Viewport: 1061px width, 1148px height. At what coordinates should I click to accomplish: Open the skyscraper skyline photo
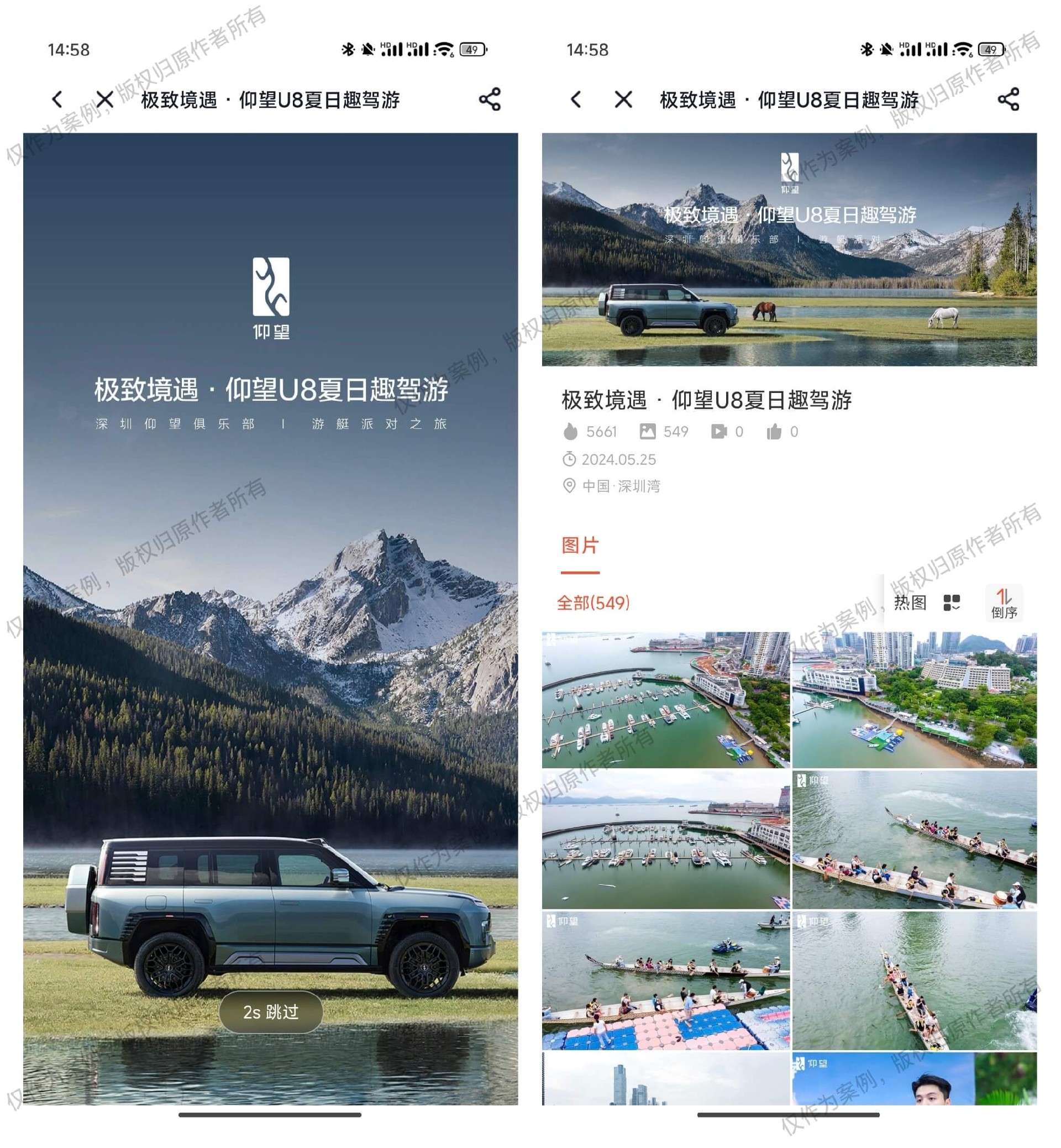coord(665,1078)
